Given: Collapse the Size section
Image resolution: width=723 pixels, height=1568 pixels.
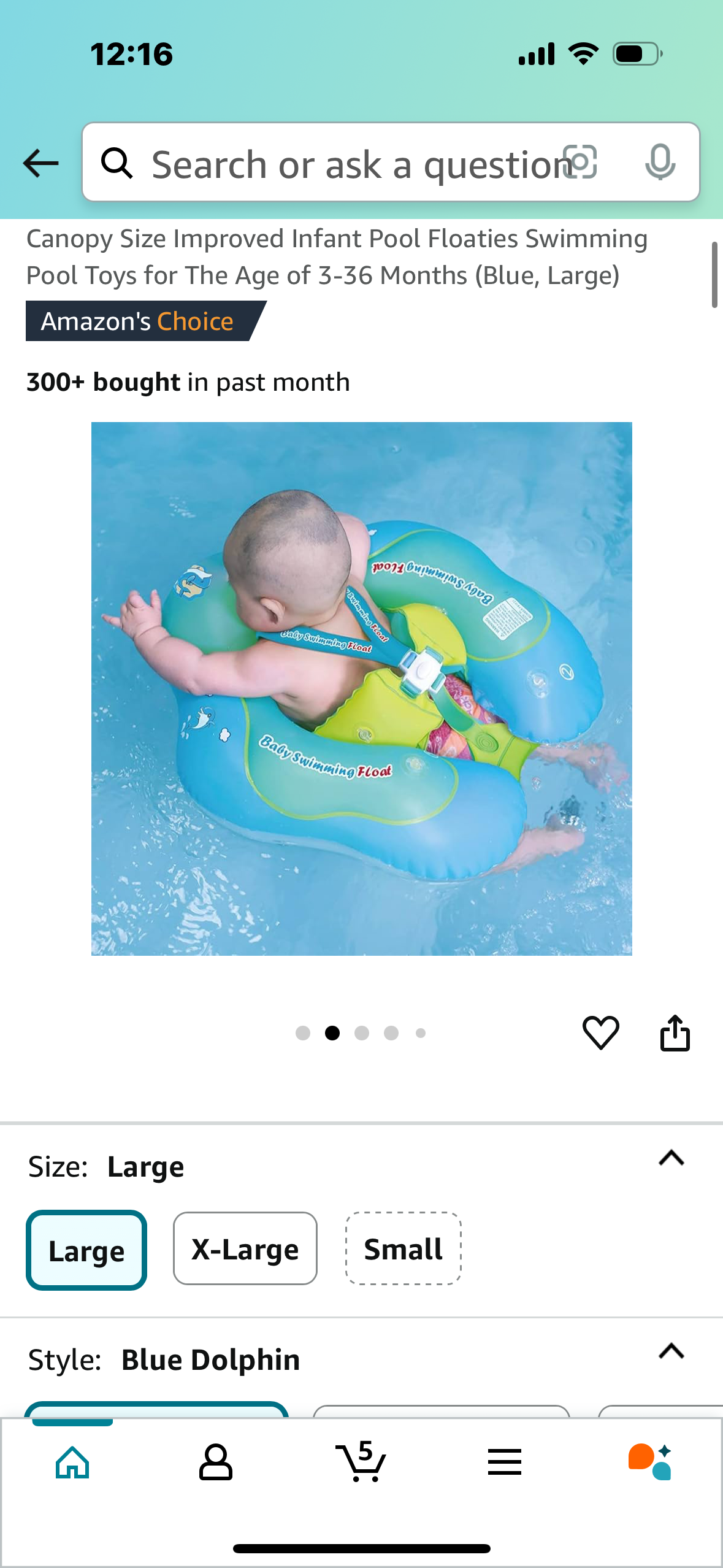Looking at the screenshot, I should (671, 1158).
